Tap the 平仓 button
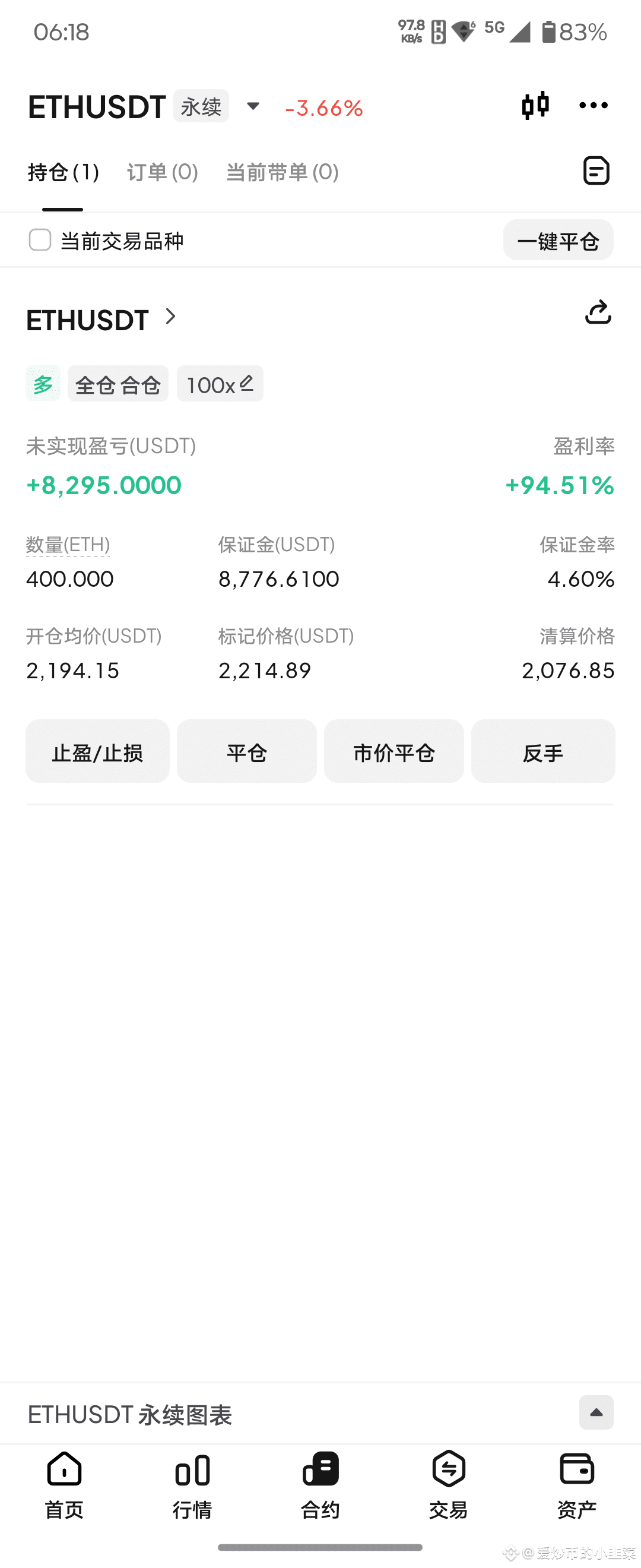 click(x=247, y=752)
